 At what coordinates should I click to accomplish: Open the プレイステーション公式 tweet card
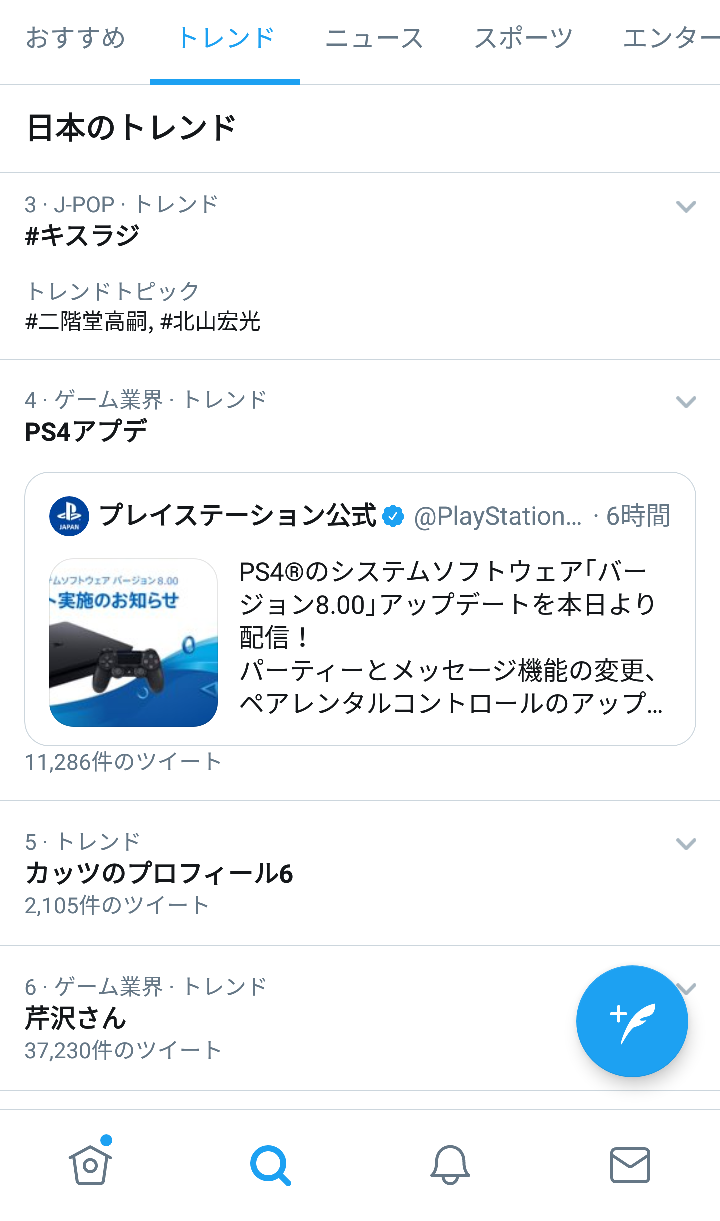point(360,609)
